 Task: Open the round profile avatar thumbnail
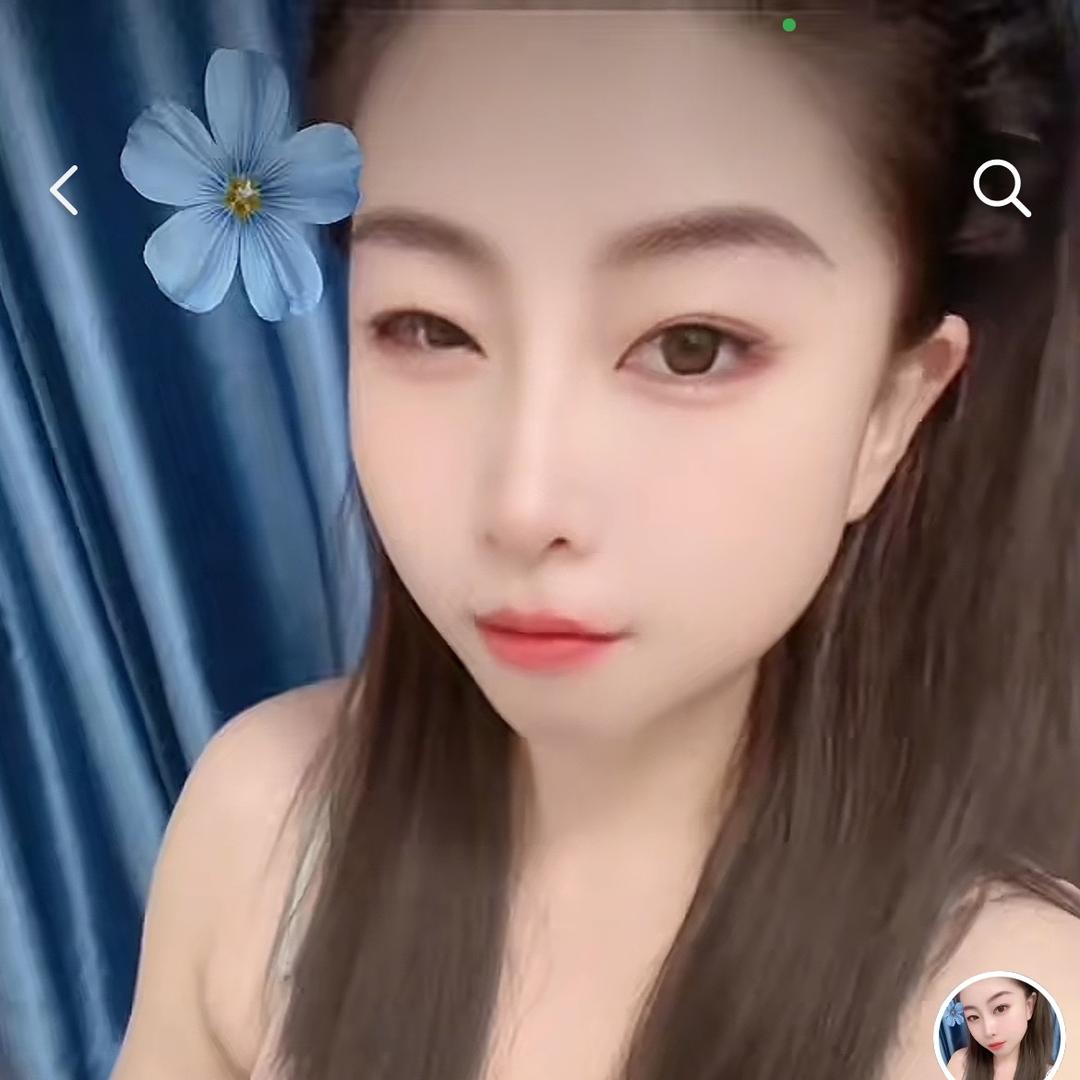coord(998,1030)
